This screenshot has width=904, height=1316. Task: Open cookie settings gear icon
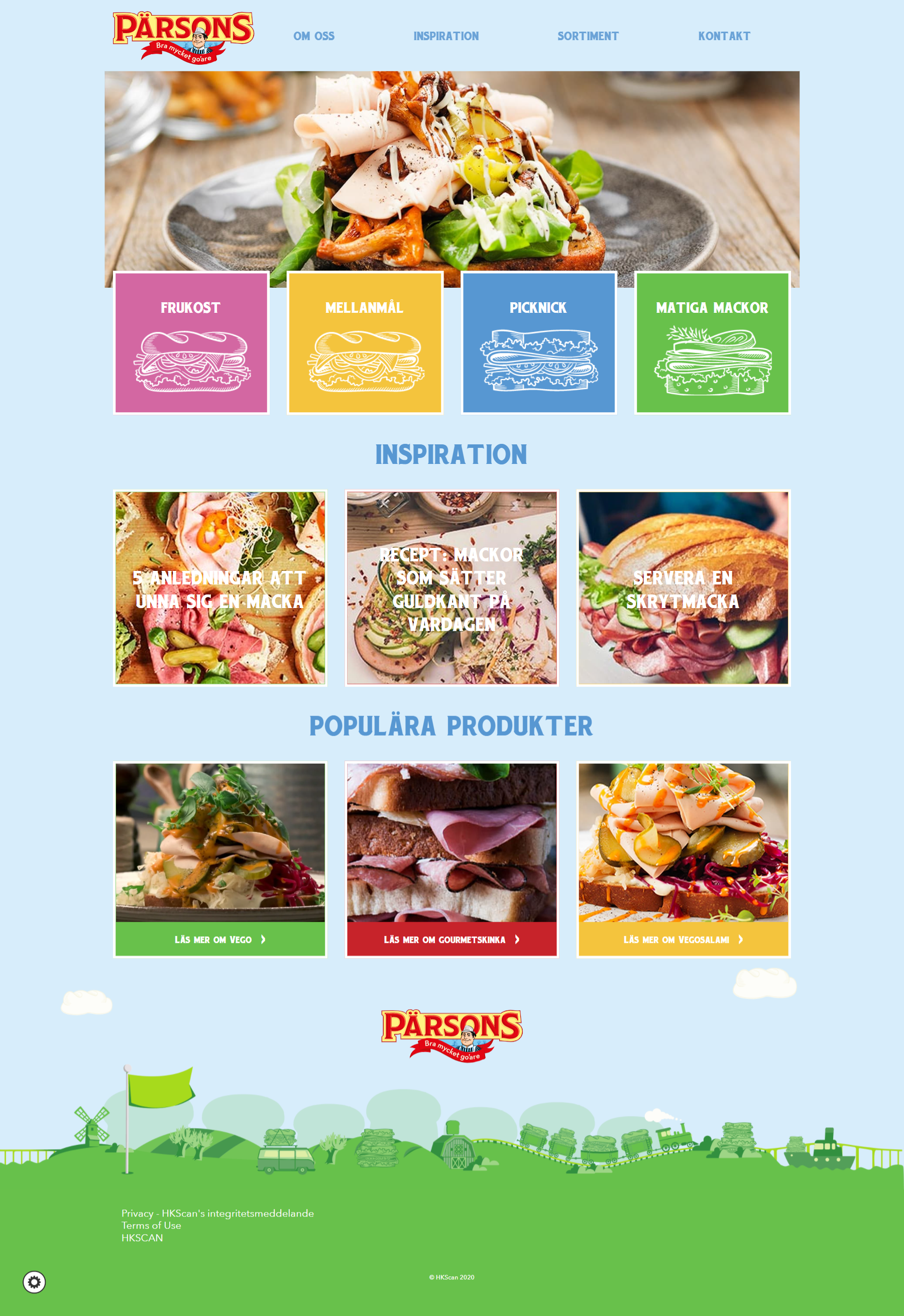pyautogui.click(x=34, y=1282)
